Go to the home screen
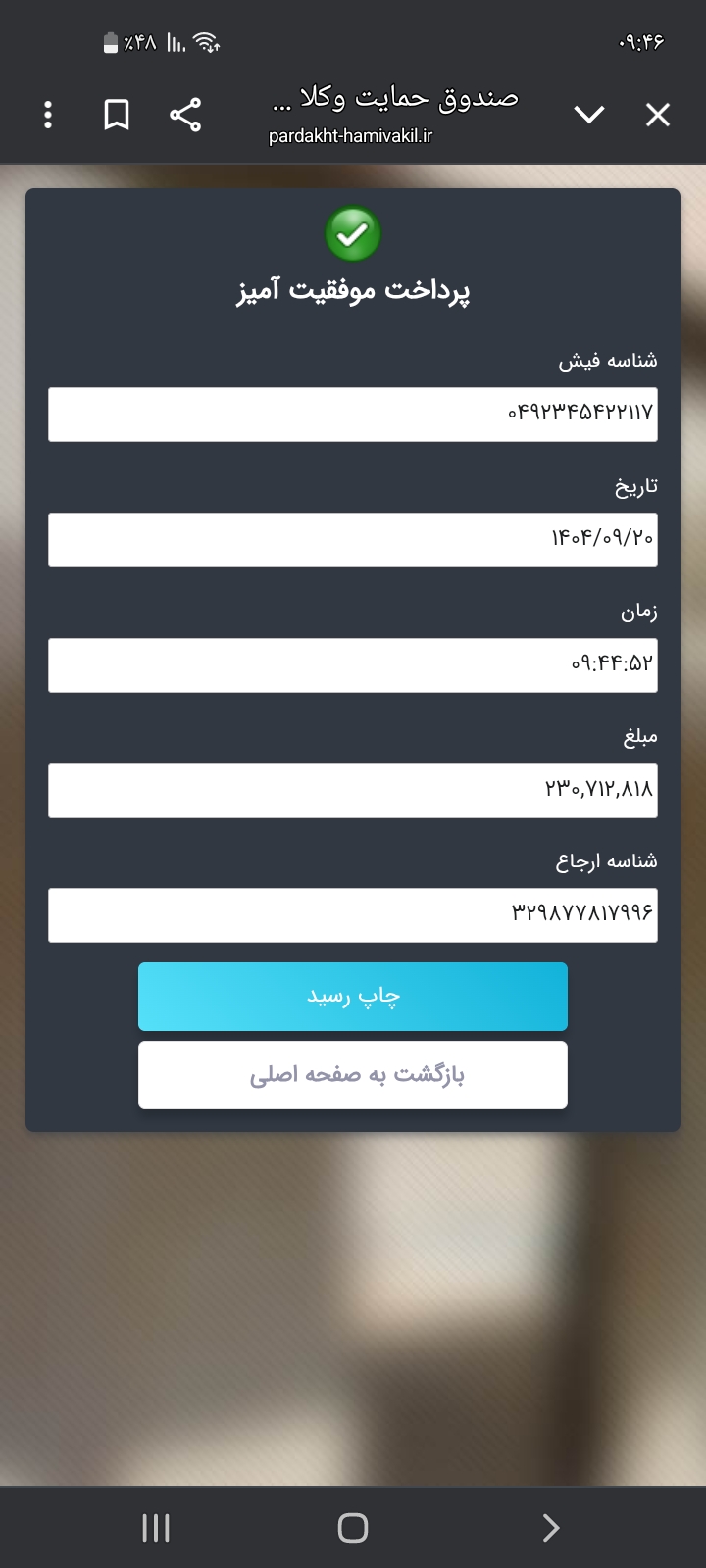Viewport: 706px width, 1568px height. pyautogui.click(x=353, y=1527)
